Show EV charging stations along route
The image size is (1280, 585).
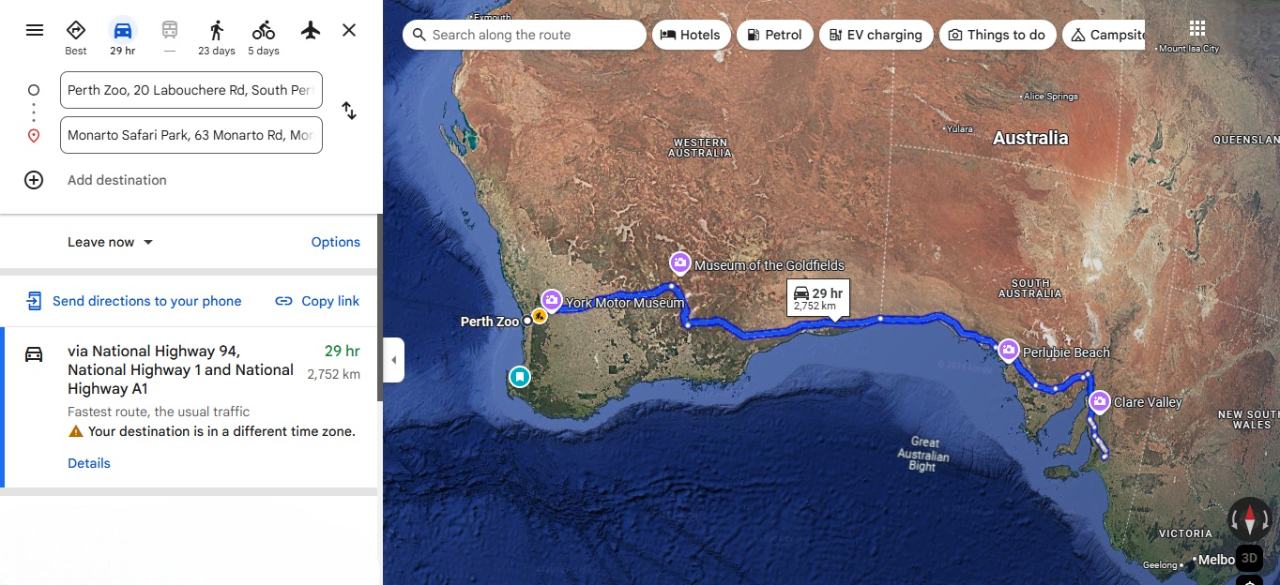coord(876,35)
